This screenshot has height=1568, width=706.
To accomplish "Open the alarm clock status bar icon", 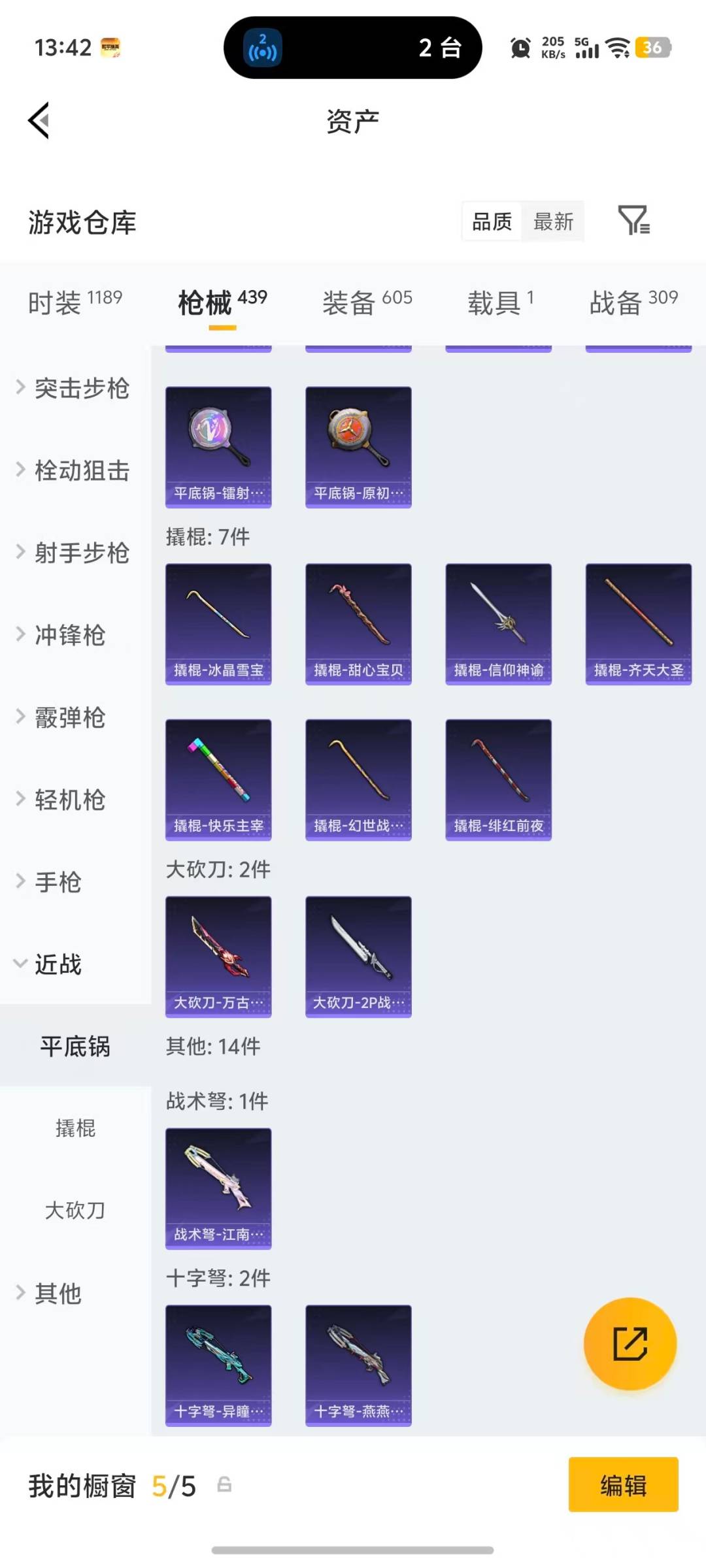I will point(520,48).
